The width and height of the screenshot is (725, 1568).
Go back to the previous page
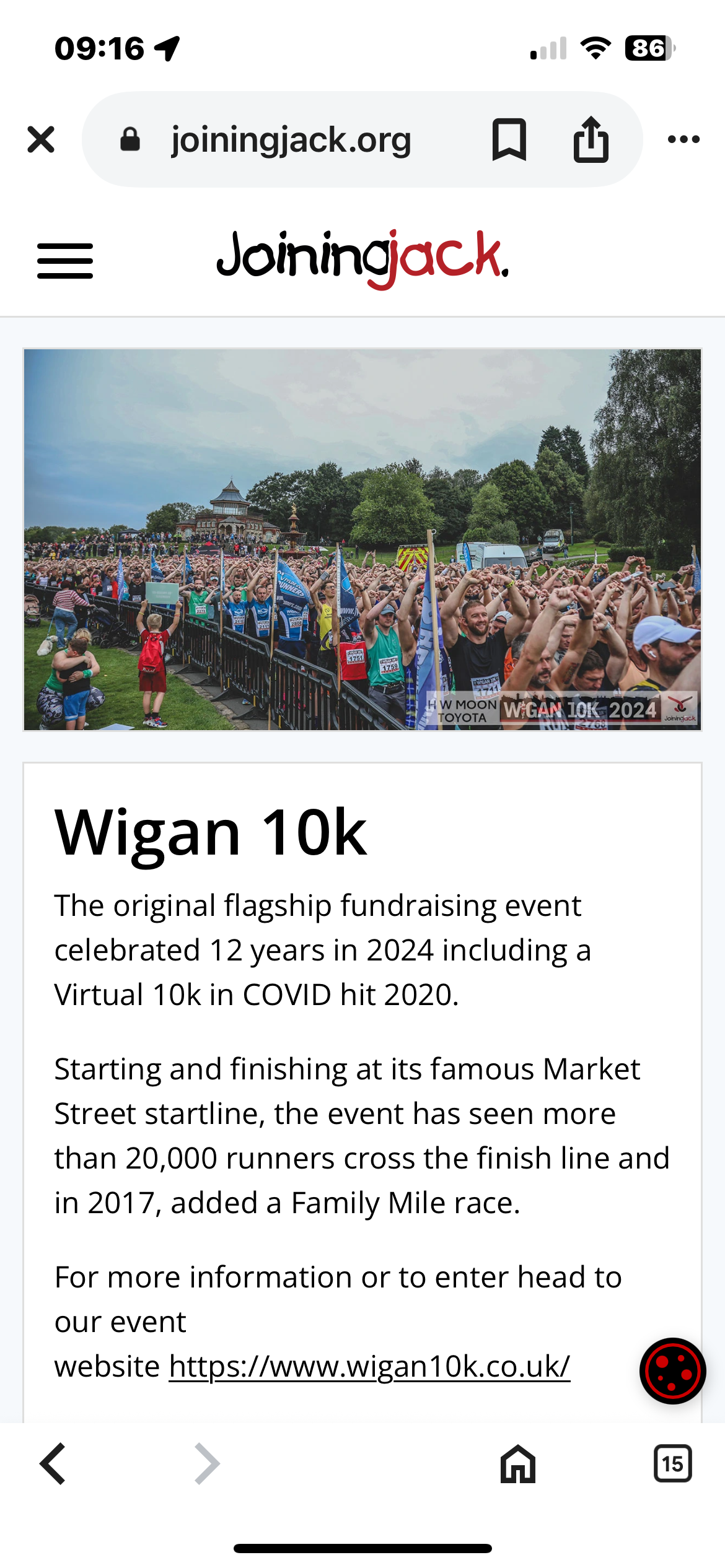click(x=53, y=1464)
